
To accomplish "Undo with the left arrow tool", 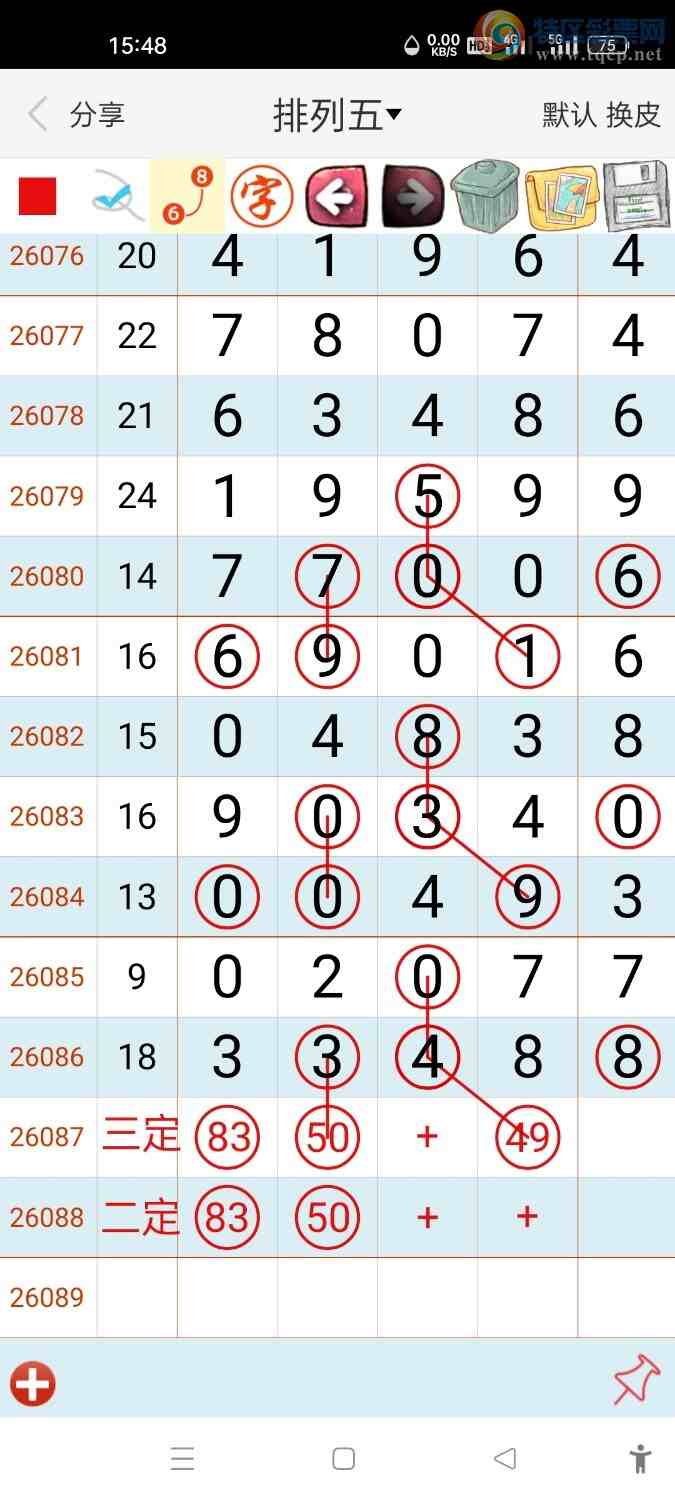I will pyautogui.click(x=336, y=196).
